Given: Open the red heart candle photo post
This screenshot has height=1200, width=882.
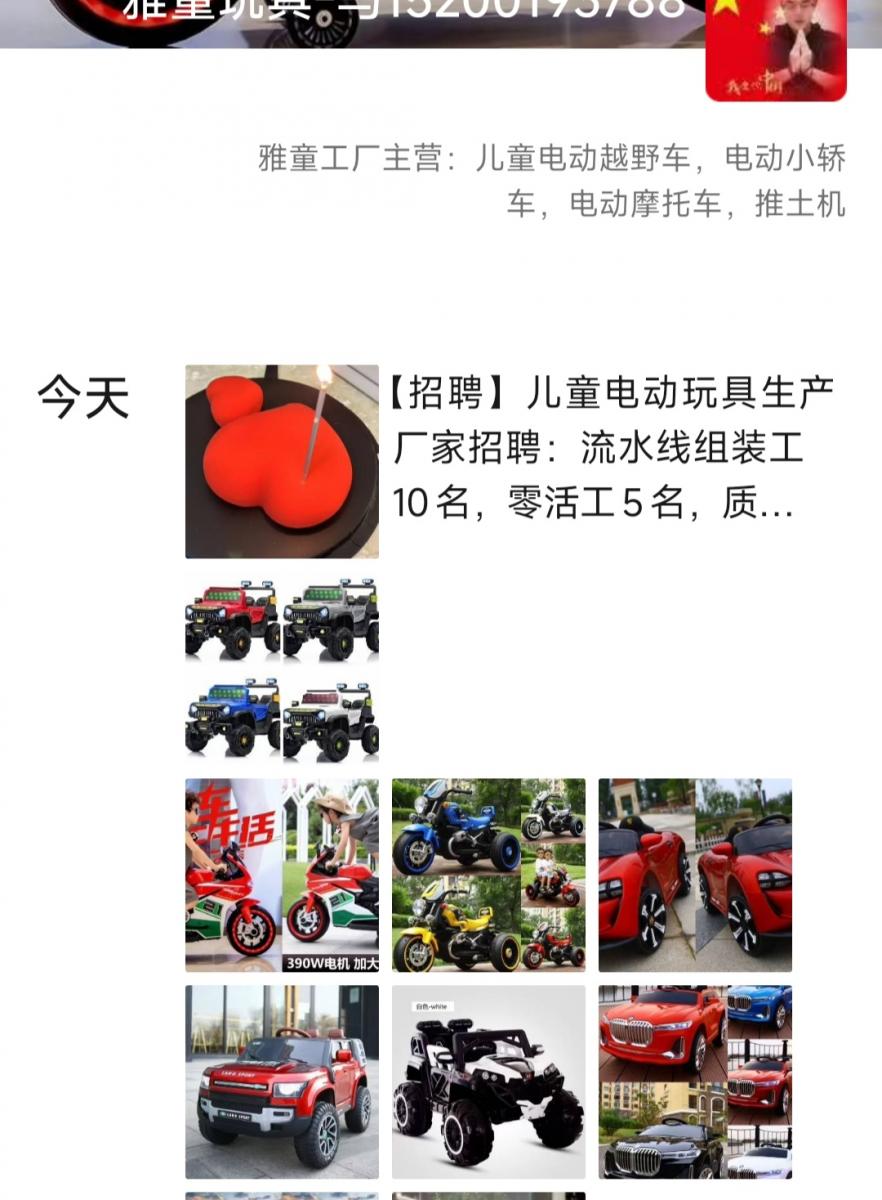Looking at the screenshot, I should [x=281, y=461].
